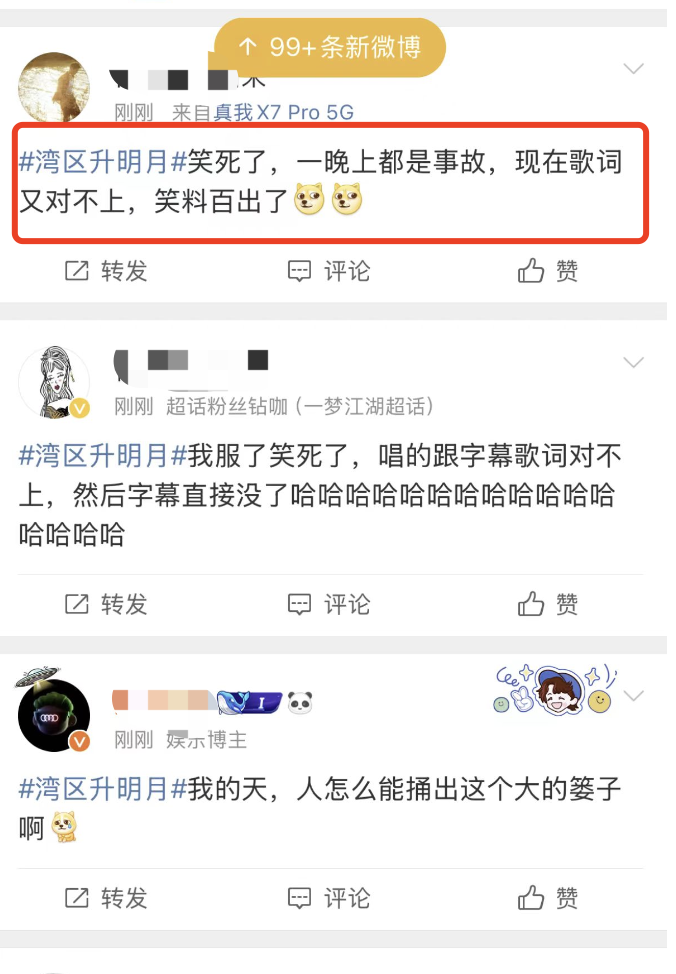The height and width of the screenshot is (974, 676).
Task: Tap the 99+条新微博 new posts pill
Action: [x=329, y=47]
